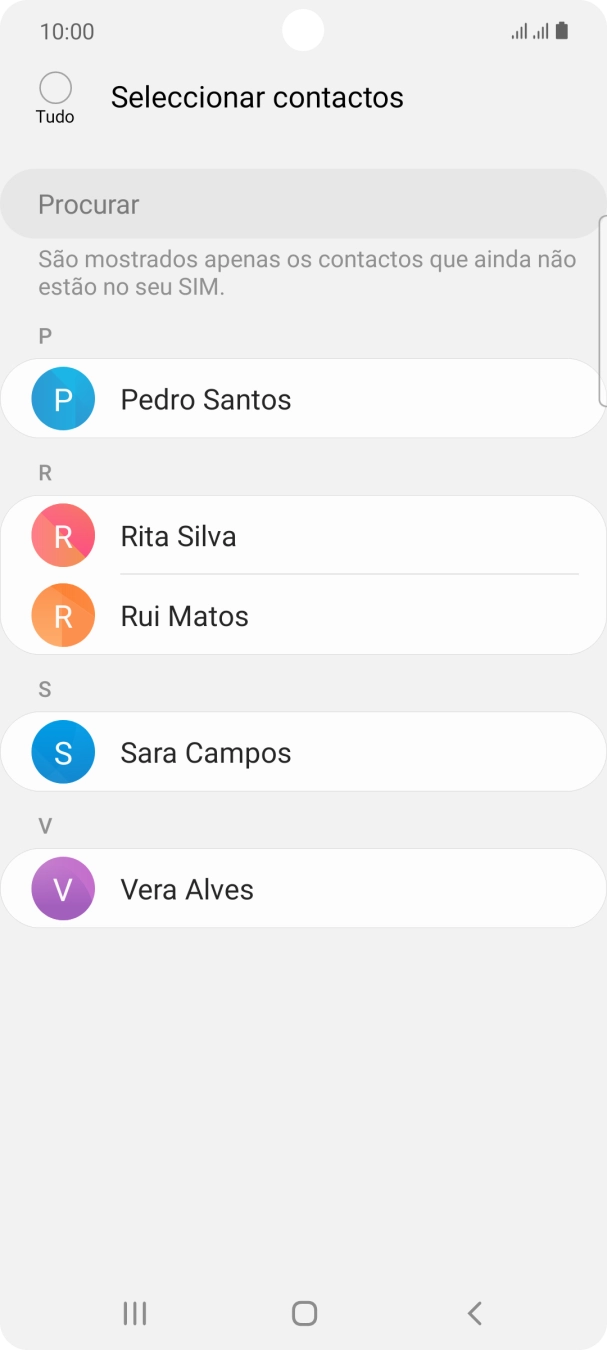
Task: Choose Rui Matos from the list
Action: [303, 615]
